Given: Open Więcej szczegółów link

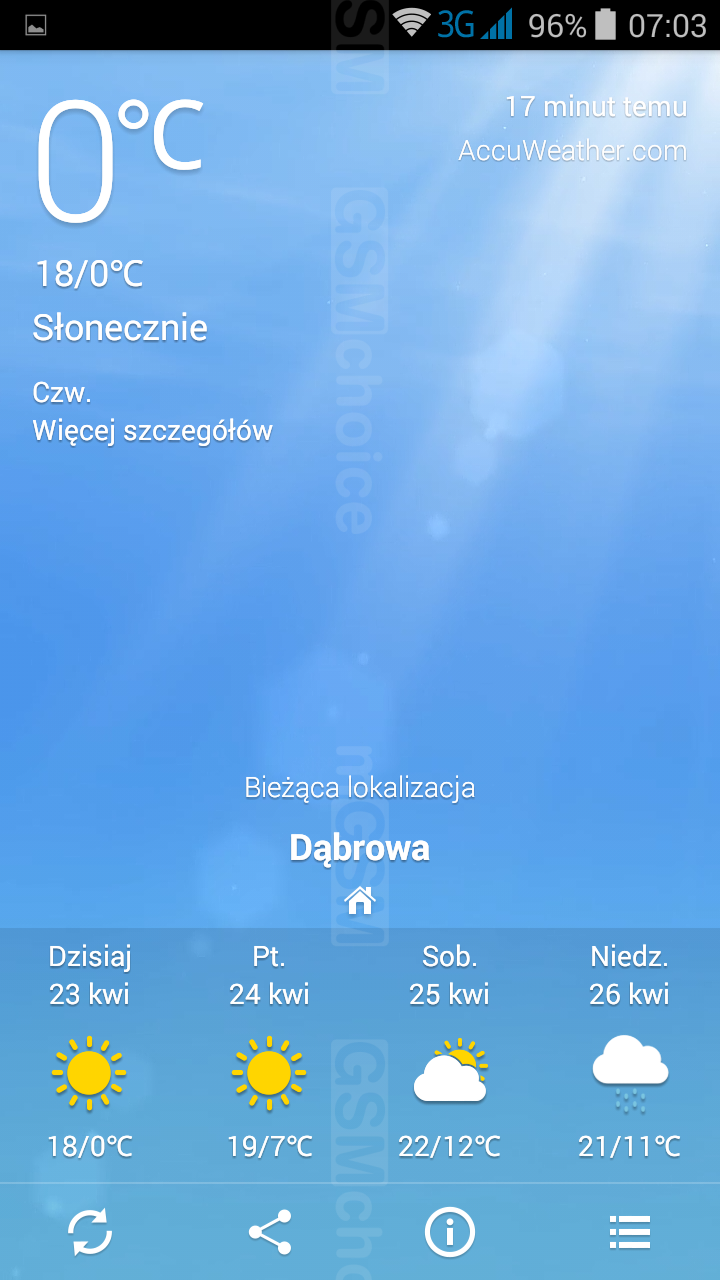Looking at the screenshot, I should click(153, 431).
